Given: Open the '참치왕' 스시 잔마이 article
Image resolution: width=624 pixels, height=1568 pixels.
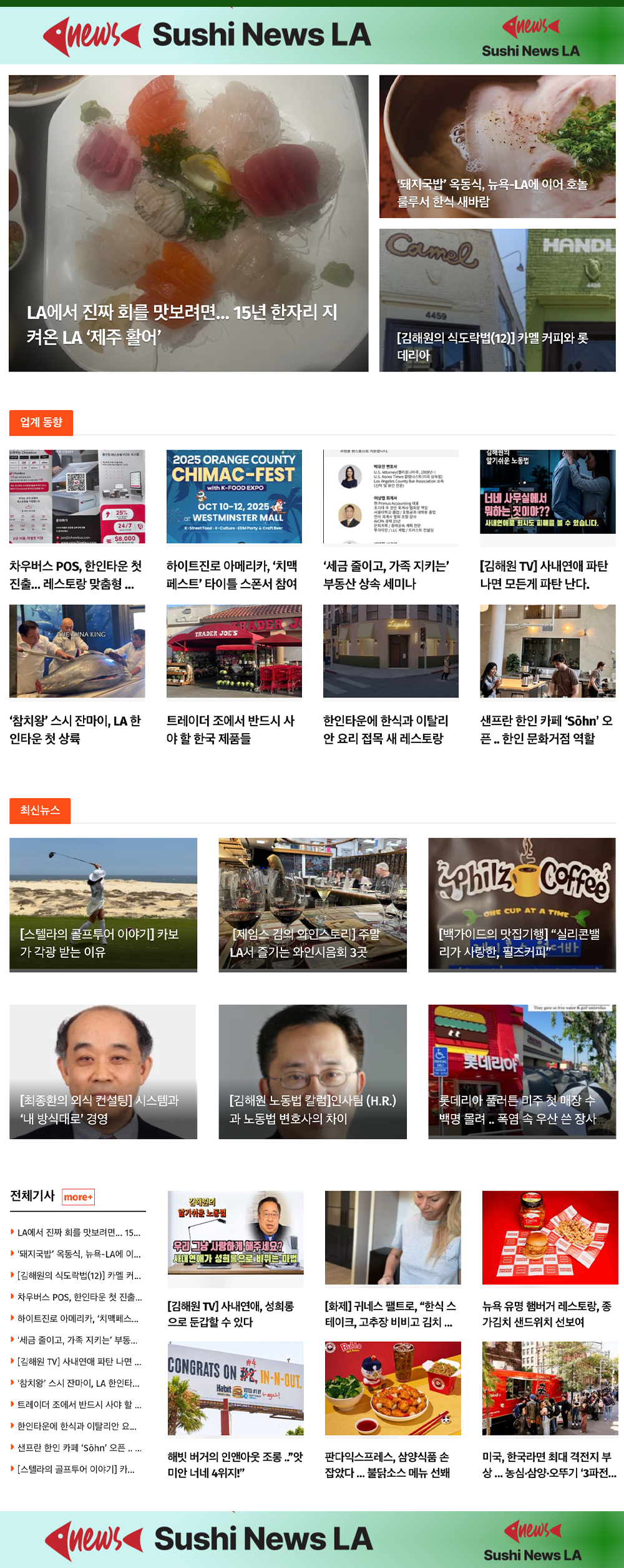Looking at the screenshot, I should click(77, 674).
